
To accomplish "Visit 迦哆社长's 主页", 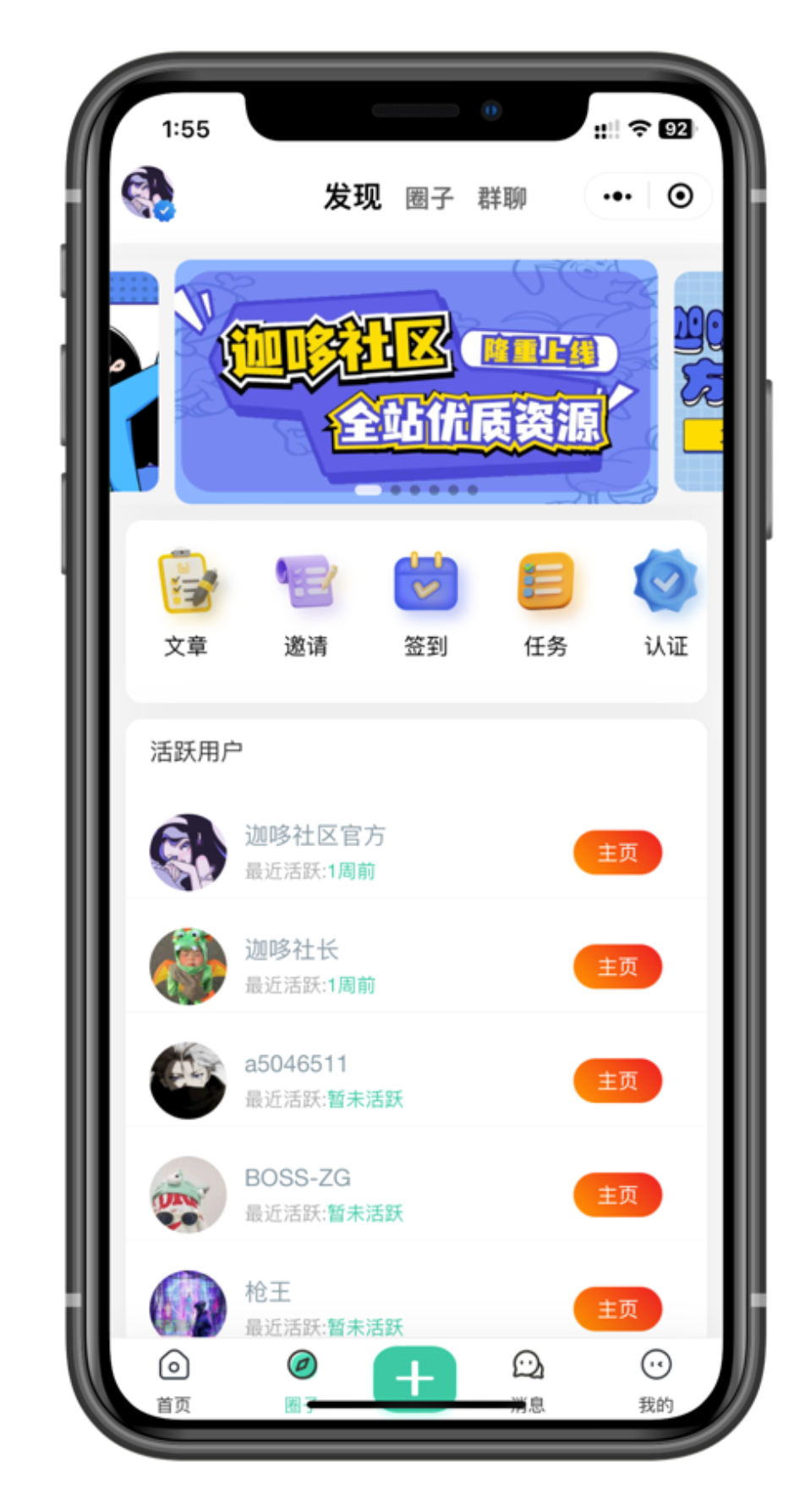I will pyautogui.click(x=617, y=966).
